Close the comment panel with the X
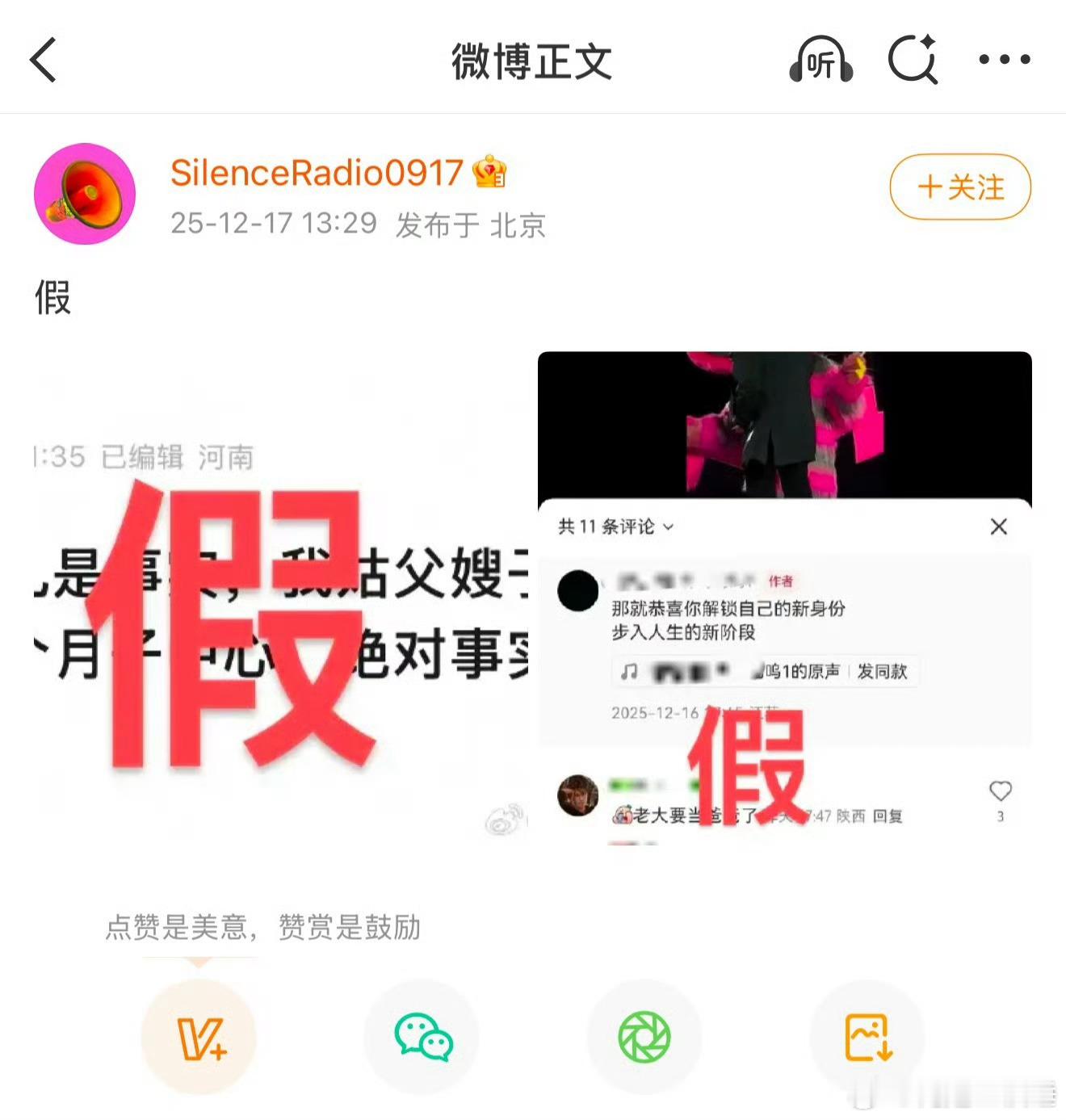This screenshot has width=1066, height=1120. [x=998, y=526]
